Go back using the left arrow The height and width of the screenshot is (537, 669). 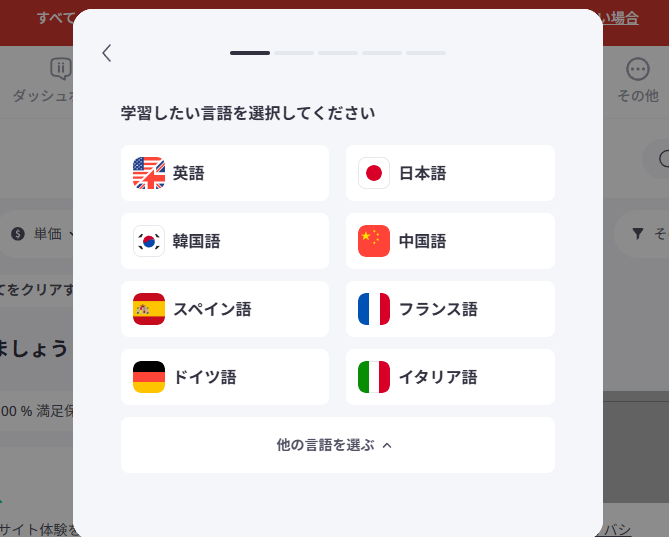107,53
